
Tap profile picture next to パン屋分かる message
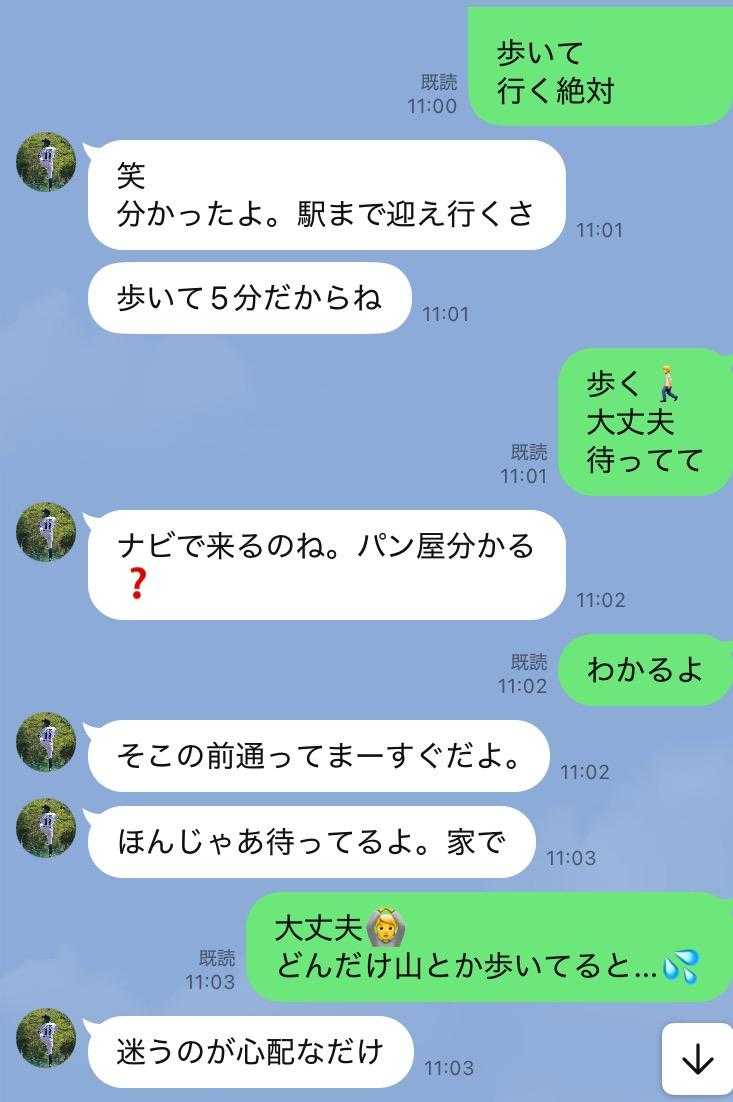click(46, 532)
